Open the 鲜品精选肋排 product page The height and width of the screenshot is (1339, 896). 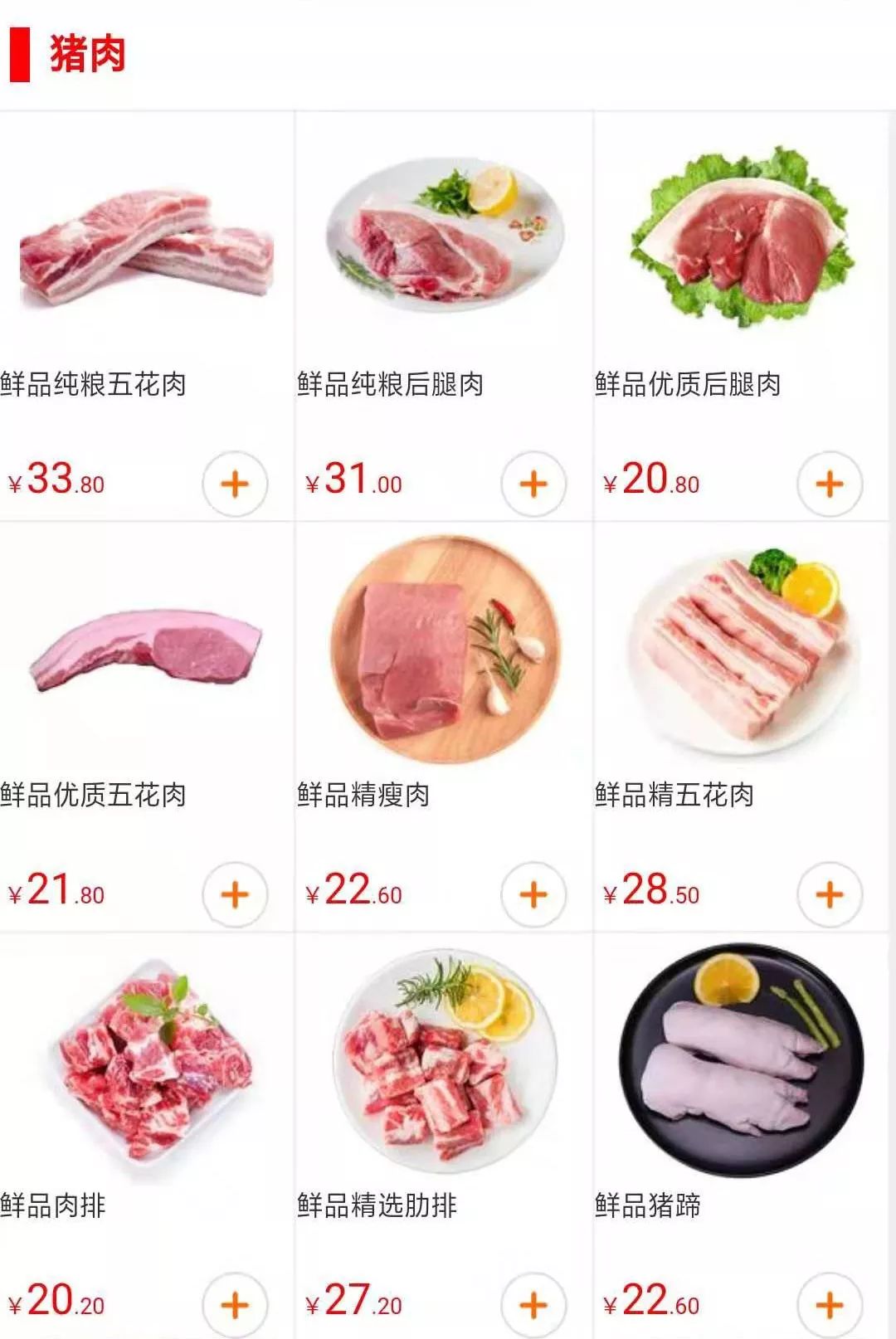coord(445,1062)
